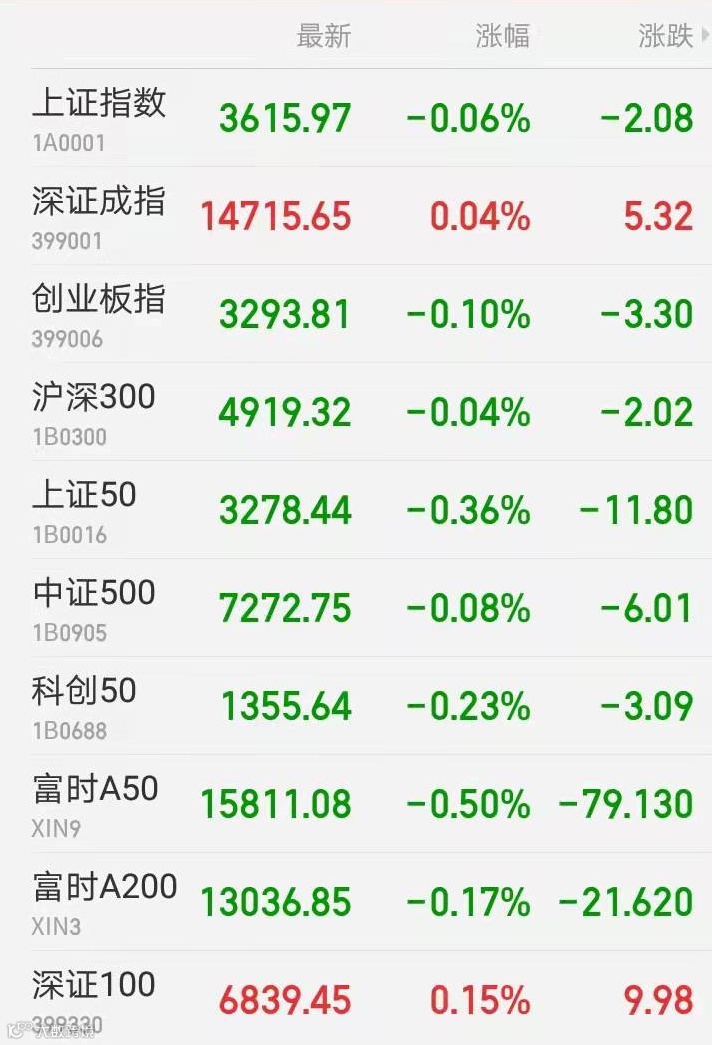
Task: Sort the list by 涨跌 column
Action: 671,36
